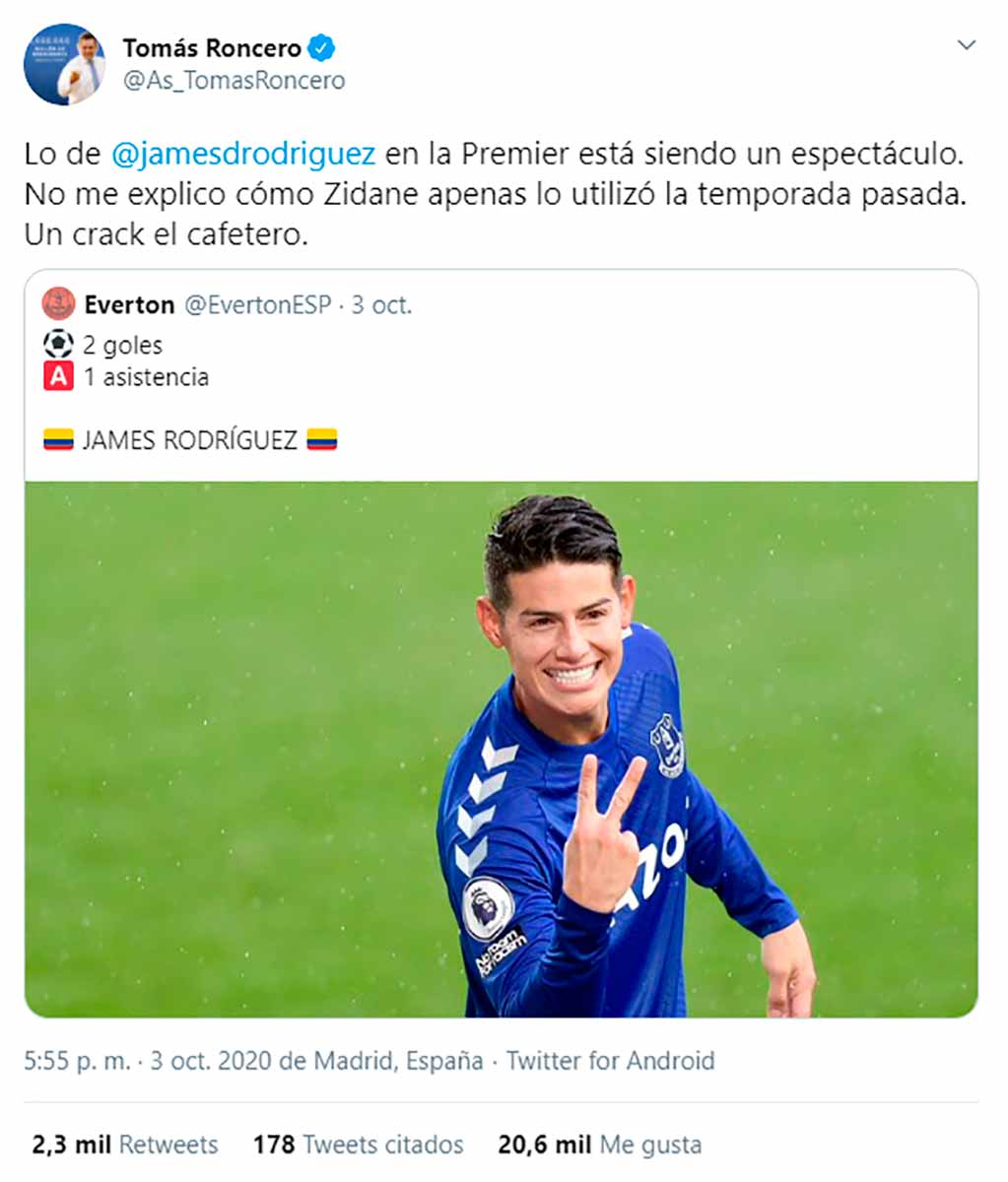Open the Twitter for Android link
Image resolution: width=1008 pixels, height=1182 pixels.
coord(610,1061)
